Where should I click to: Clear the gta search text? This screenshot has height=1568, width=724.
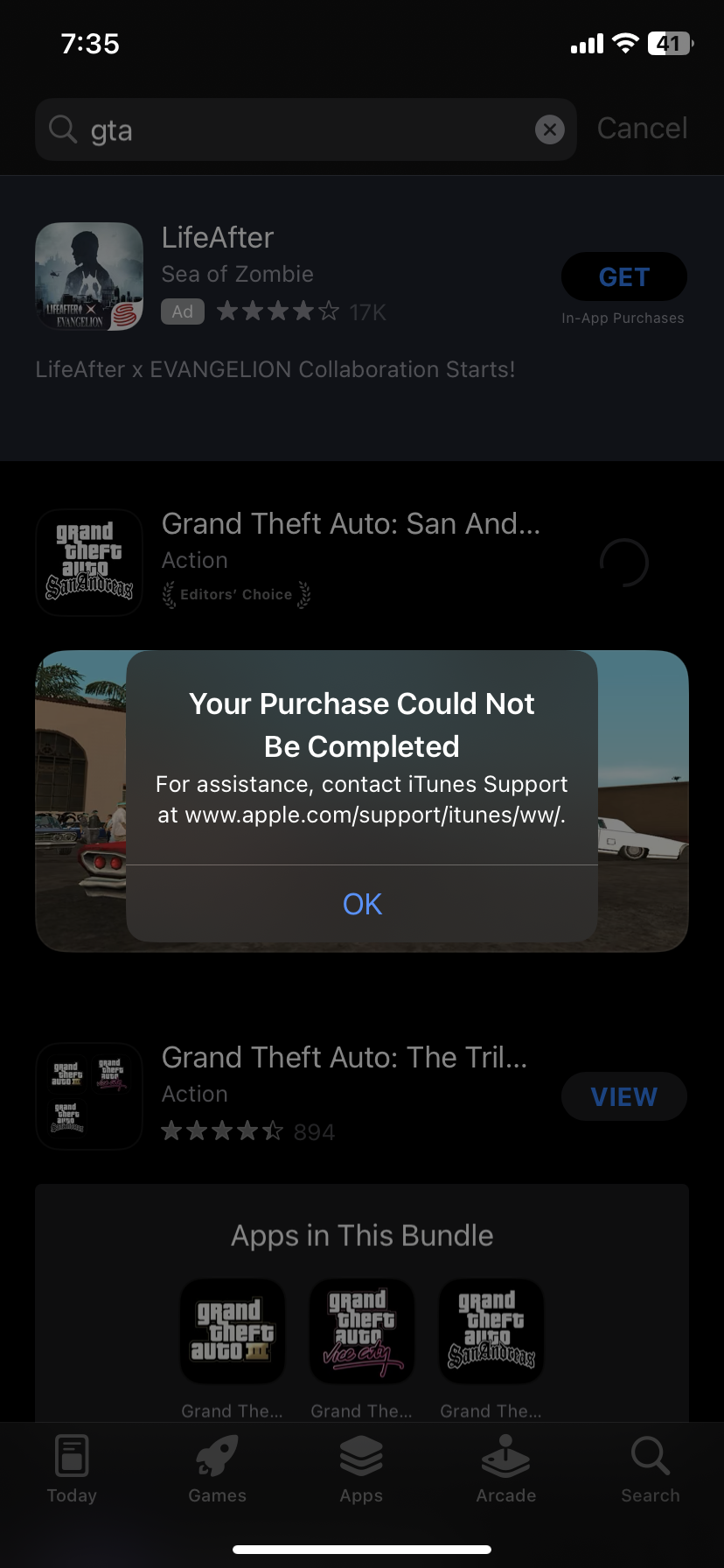(549, 130)
